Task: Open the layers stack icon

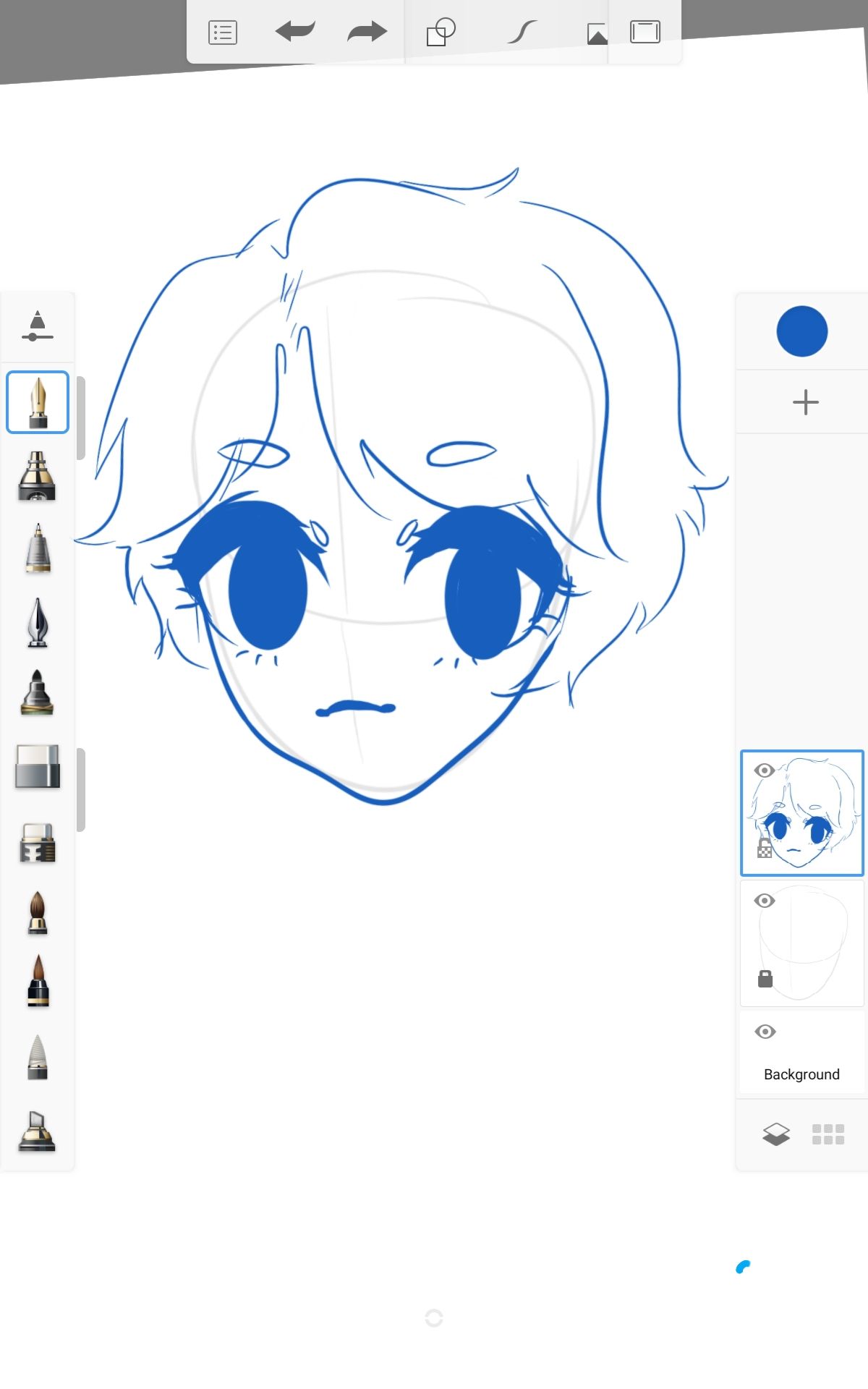Action: click(776, 1134)
